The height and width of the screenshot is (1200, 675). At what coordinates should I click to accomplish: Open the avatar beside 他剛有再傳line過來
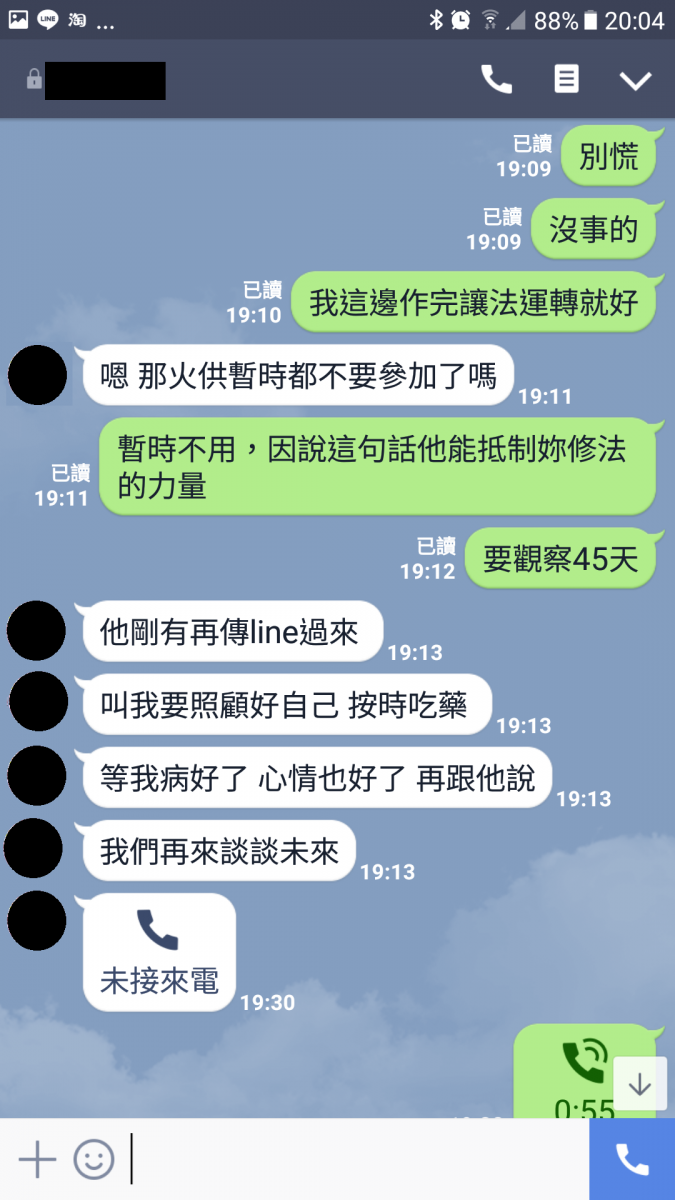37,631
